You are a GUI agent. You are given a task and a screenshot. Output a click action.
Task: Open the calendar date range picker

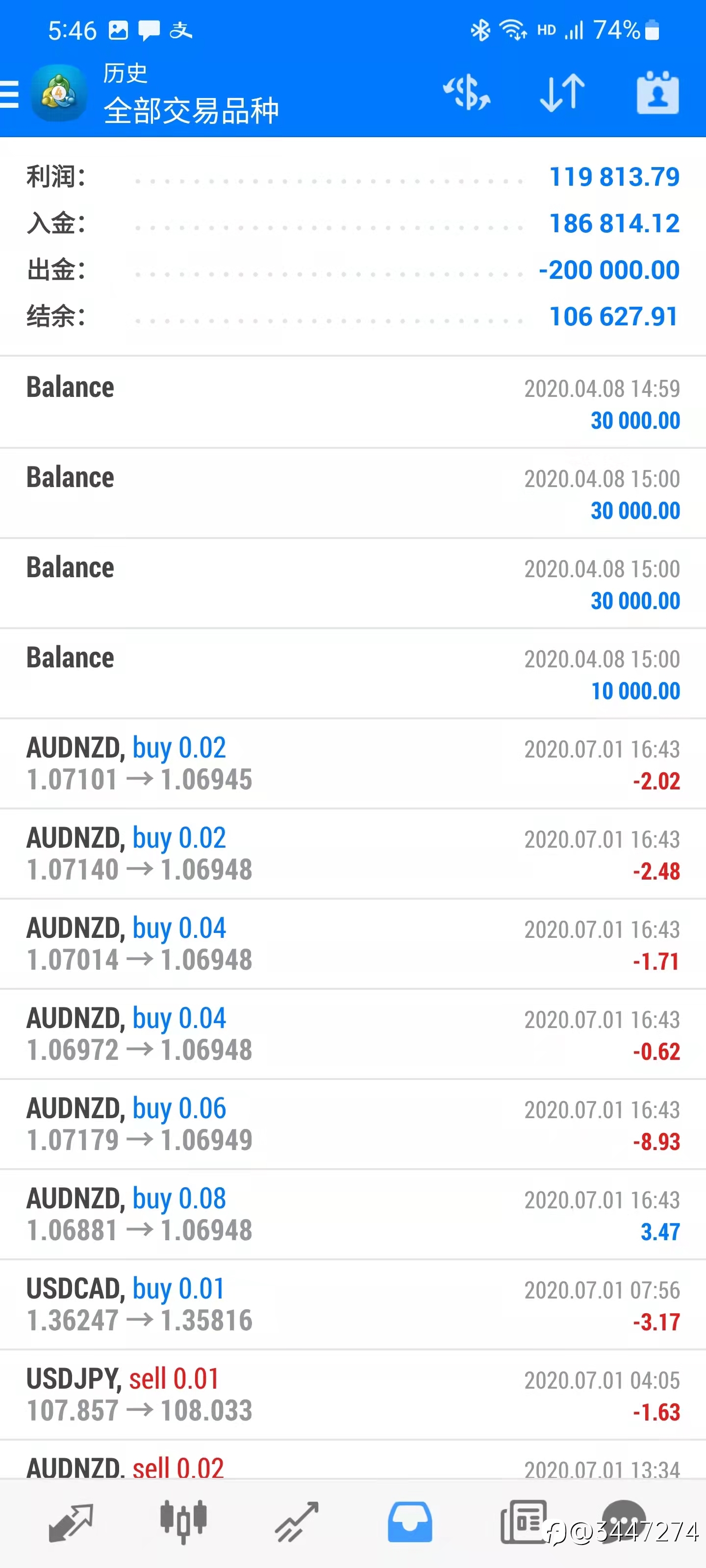658,93
